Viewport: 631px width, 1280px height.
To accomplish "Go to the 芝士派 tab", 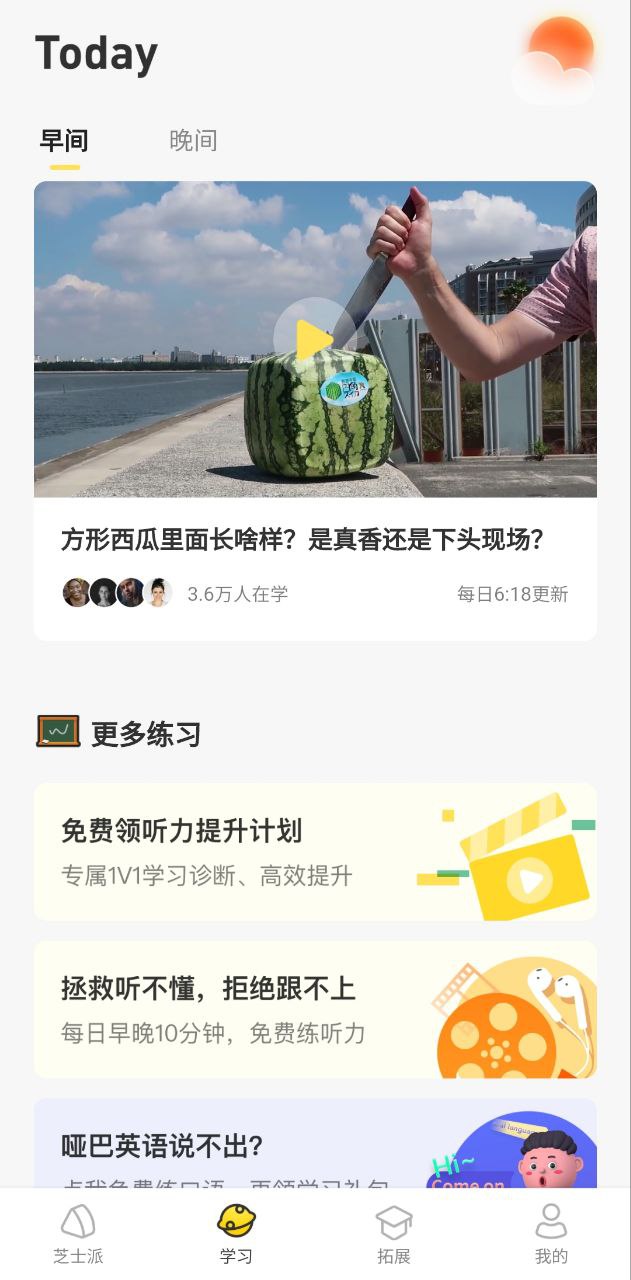I will 78,1235.
